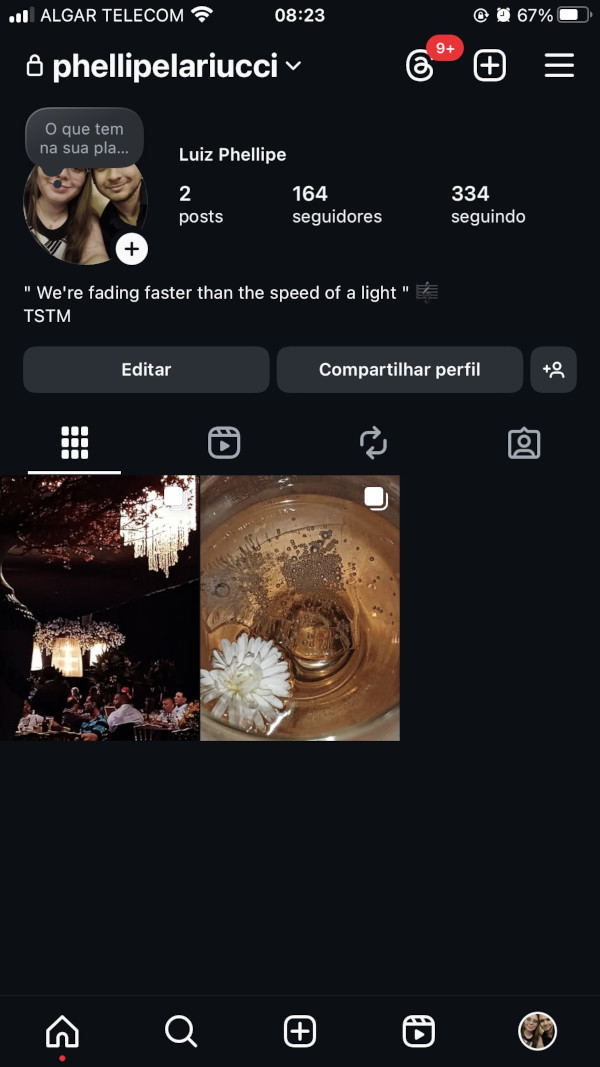View the 334 seguindo list
Screen dimensions: 600x1067
point(487,204)
